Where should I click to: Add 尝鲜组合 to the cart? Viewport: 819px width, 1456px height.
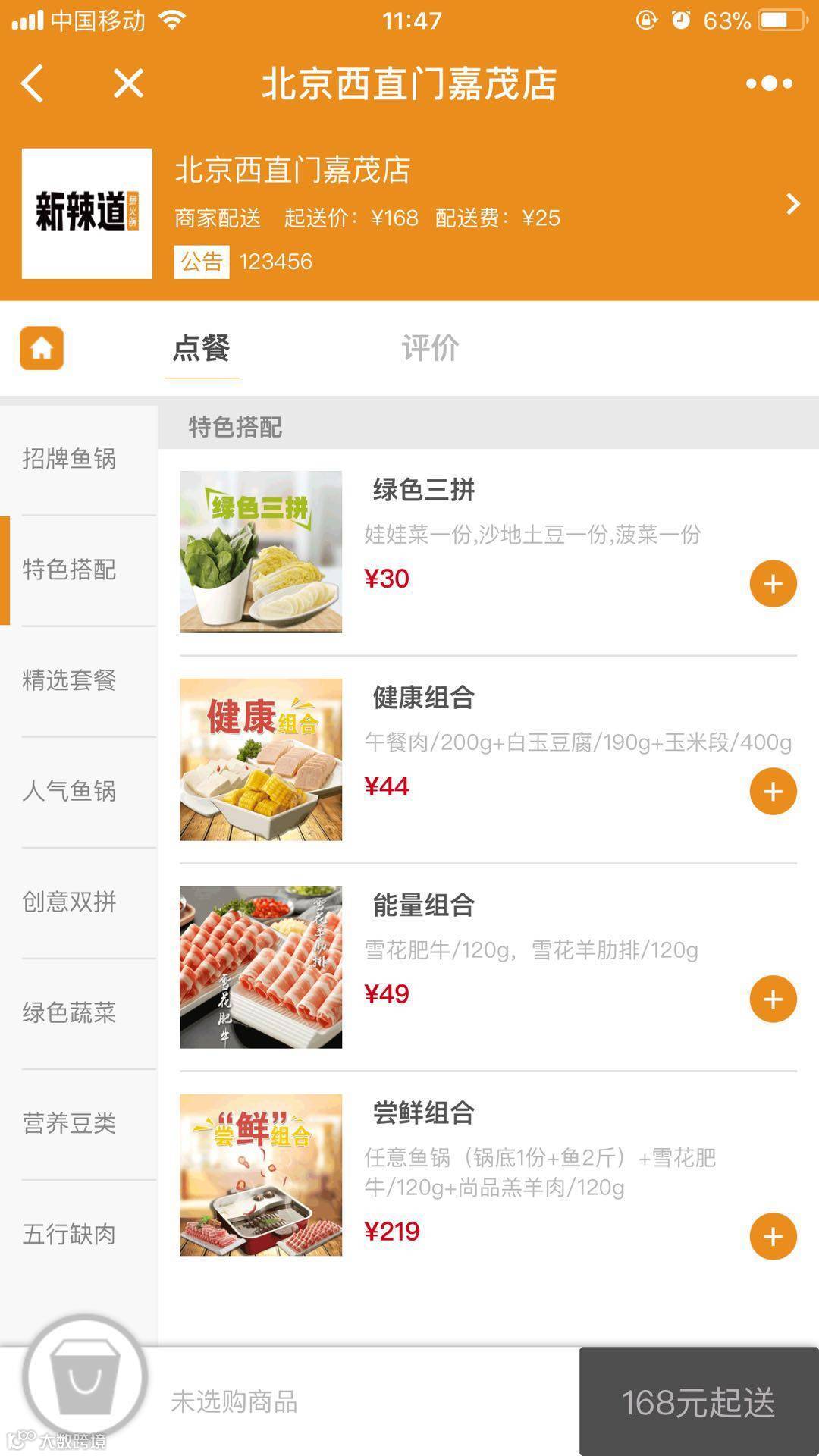point(773,1237)
